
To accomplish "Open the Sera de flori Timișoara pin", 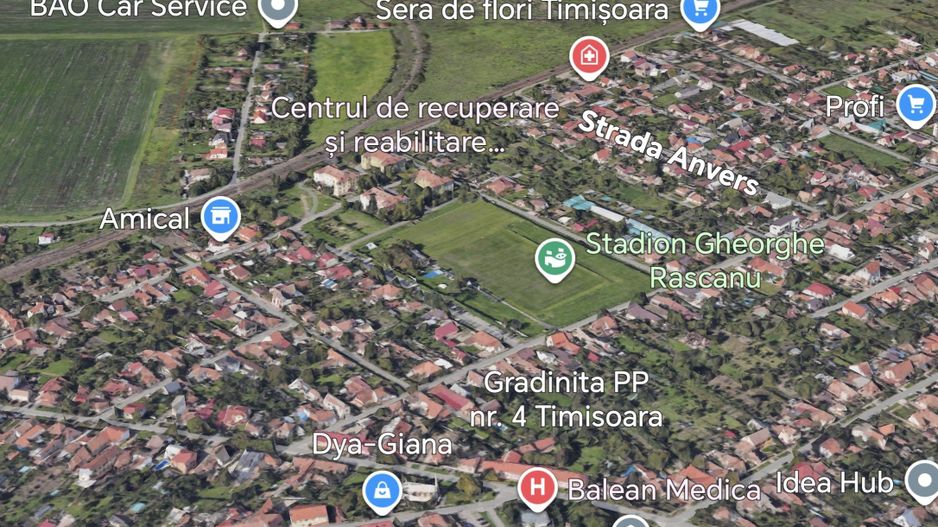I will click(699, 11).
